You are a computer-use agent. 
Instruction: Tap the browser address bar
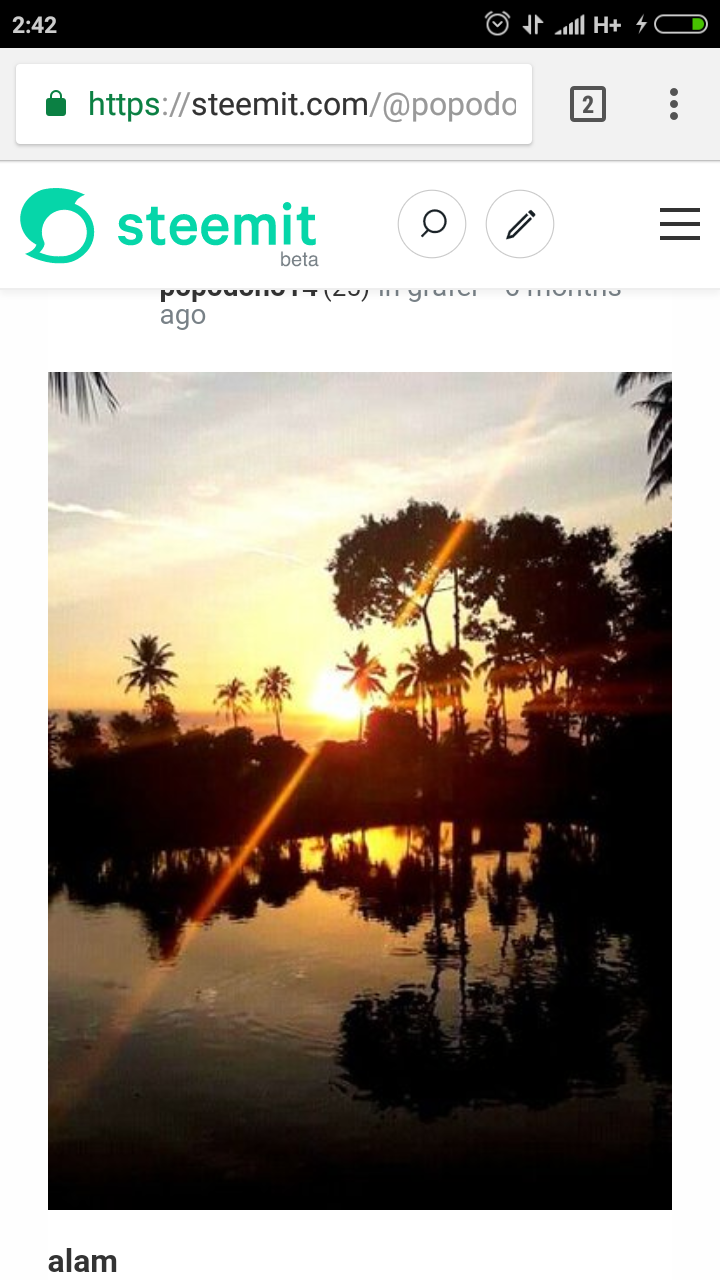click(300, 104)
